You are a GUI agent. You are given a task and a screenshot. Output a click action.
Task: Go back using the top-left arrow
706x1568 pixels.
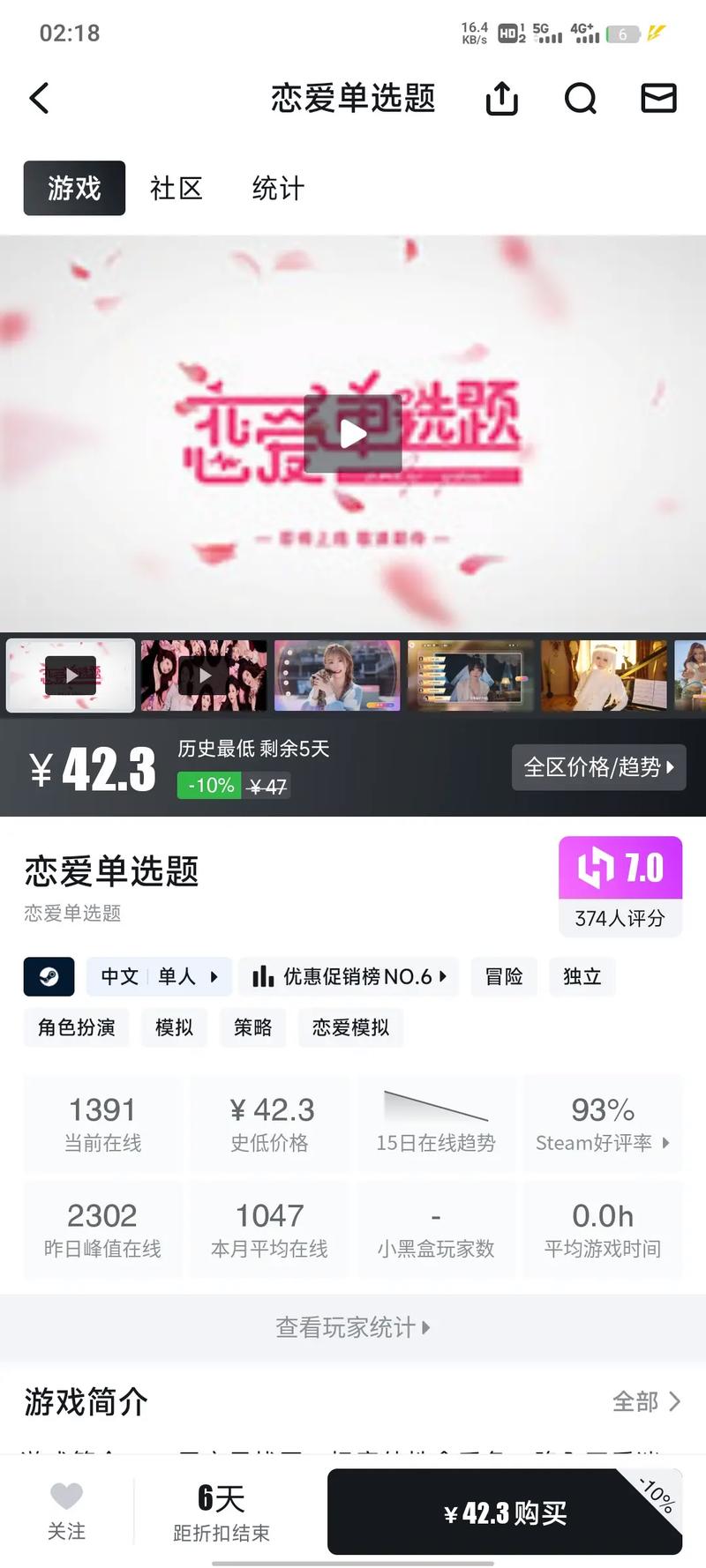click(x=40, y=98)
